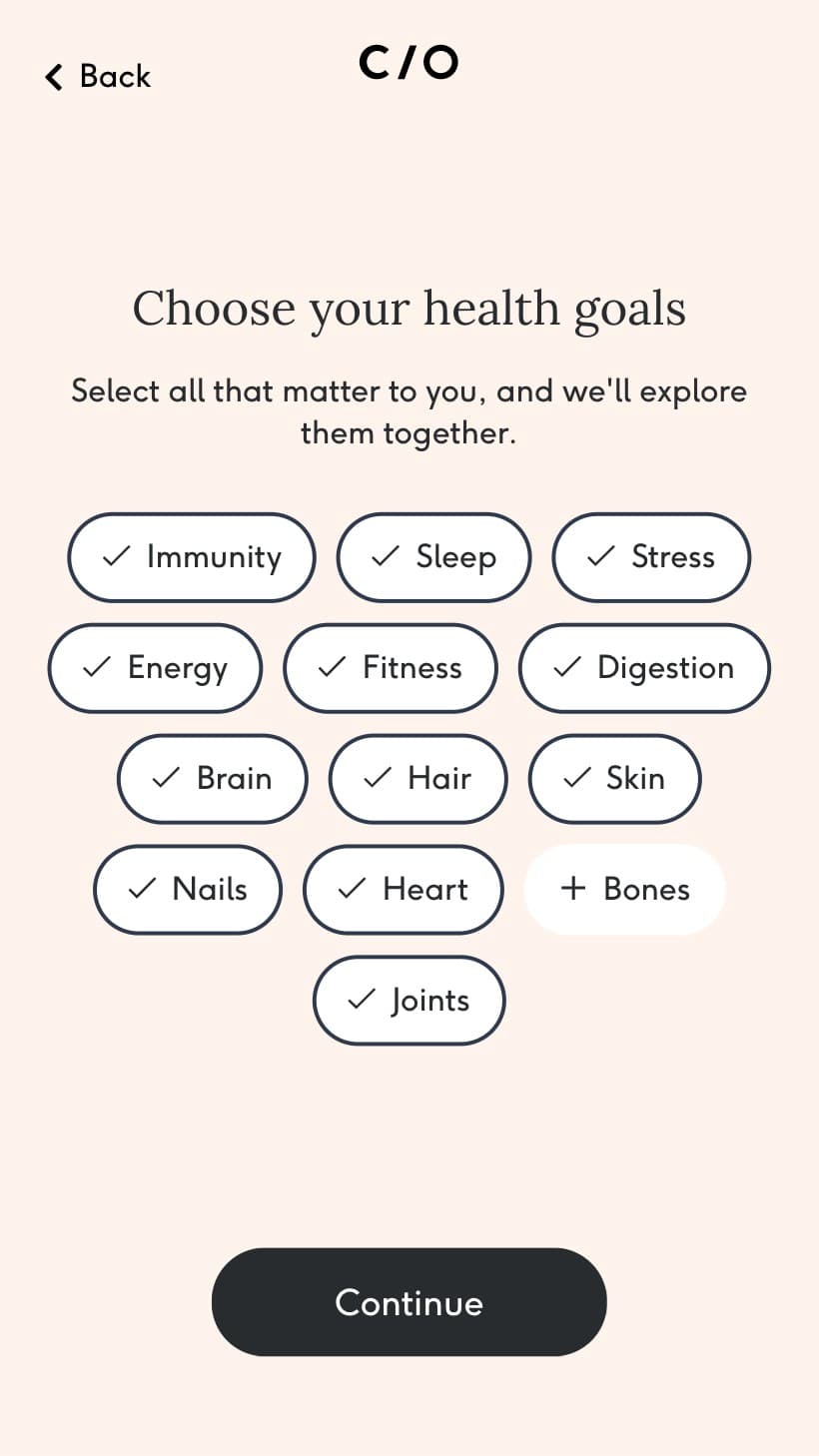Deselect the Immunity goal chip
The image size is (819, 1456).
click(x=192, y=557)
